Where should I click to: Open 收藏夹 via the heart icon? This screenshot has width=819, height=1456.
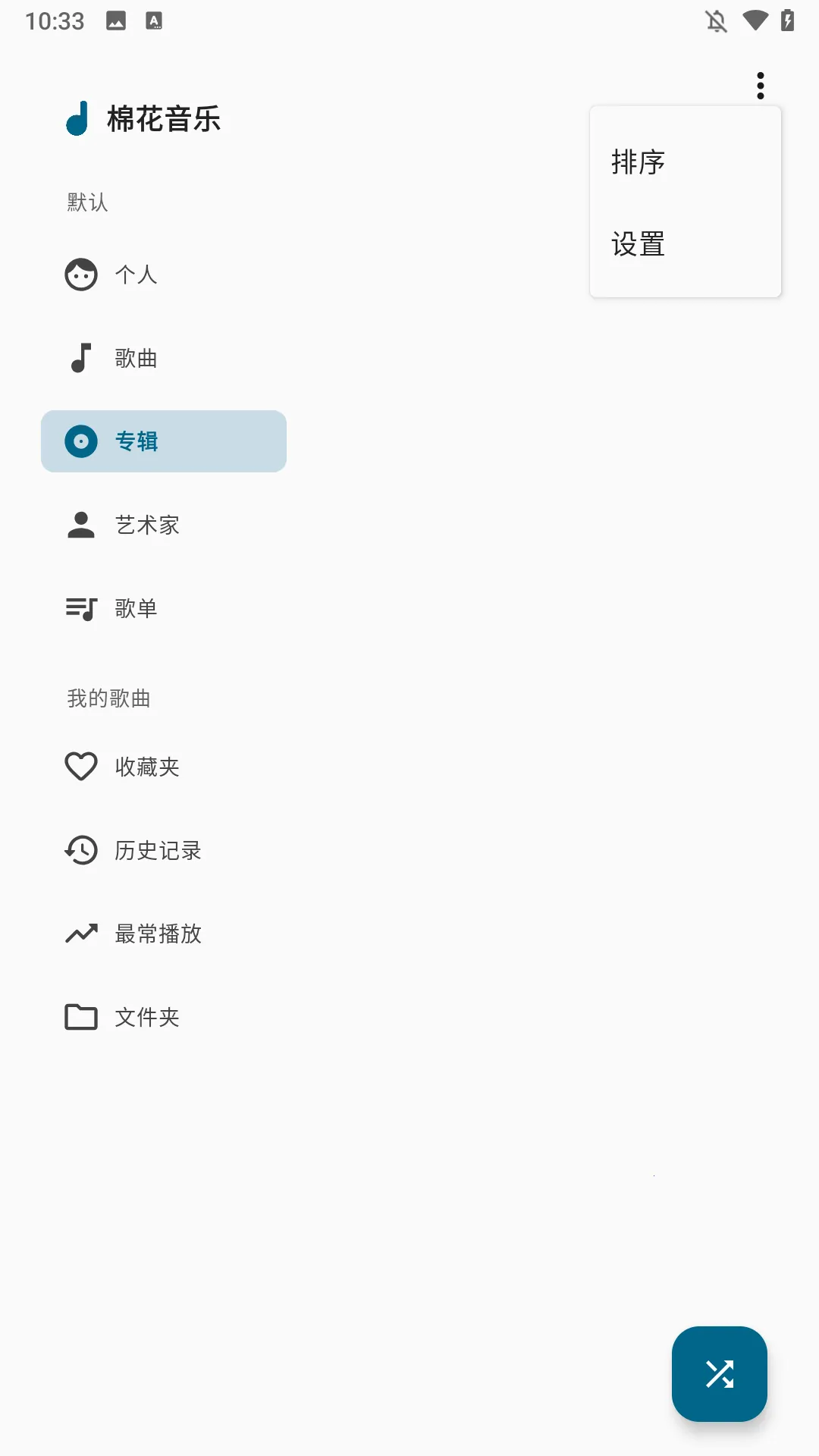(x=80, y=767)
